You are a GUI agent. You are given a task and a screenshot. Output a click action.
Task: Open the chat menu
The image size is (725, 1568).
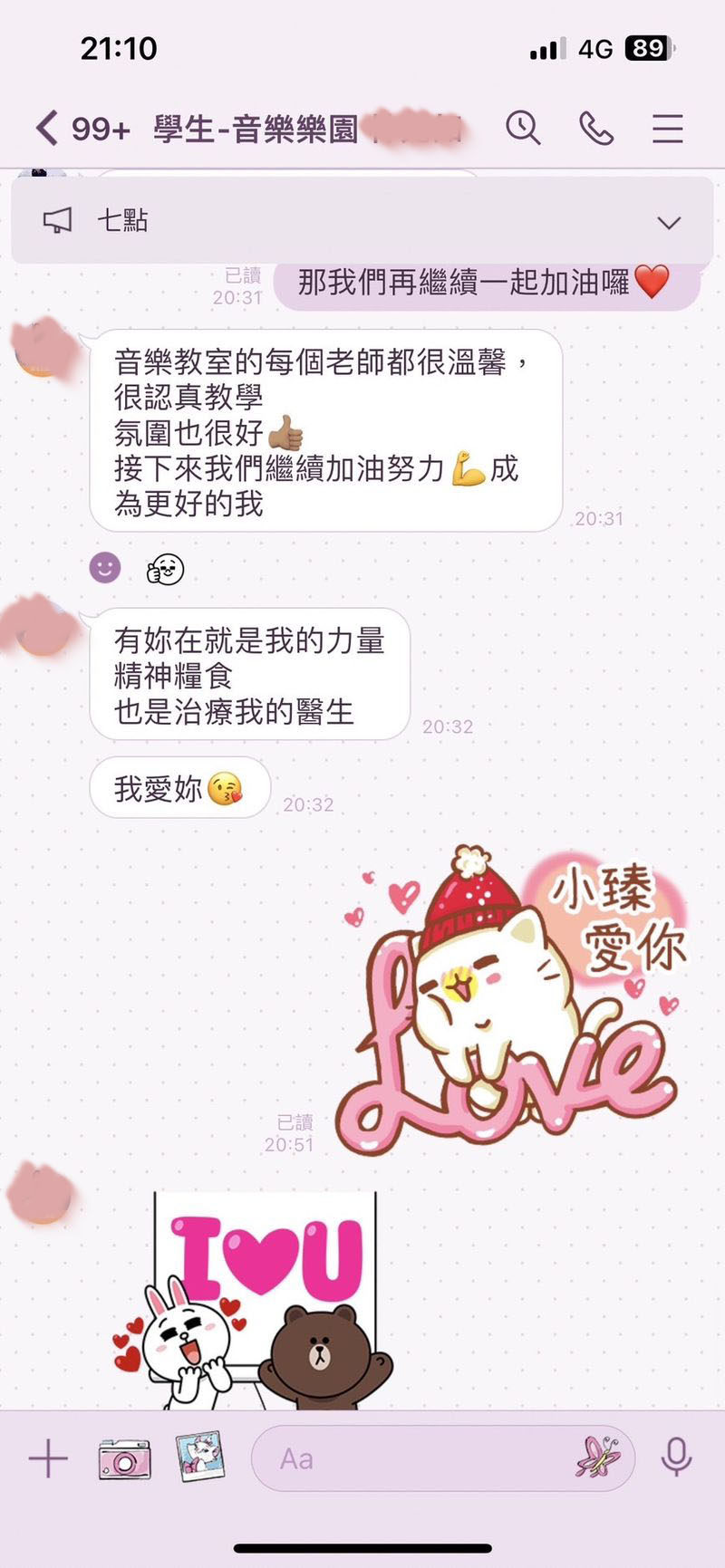667,129
